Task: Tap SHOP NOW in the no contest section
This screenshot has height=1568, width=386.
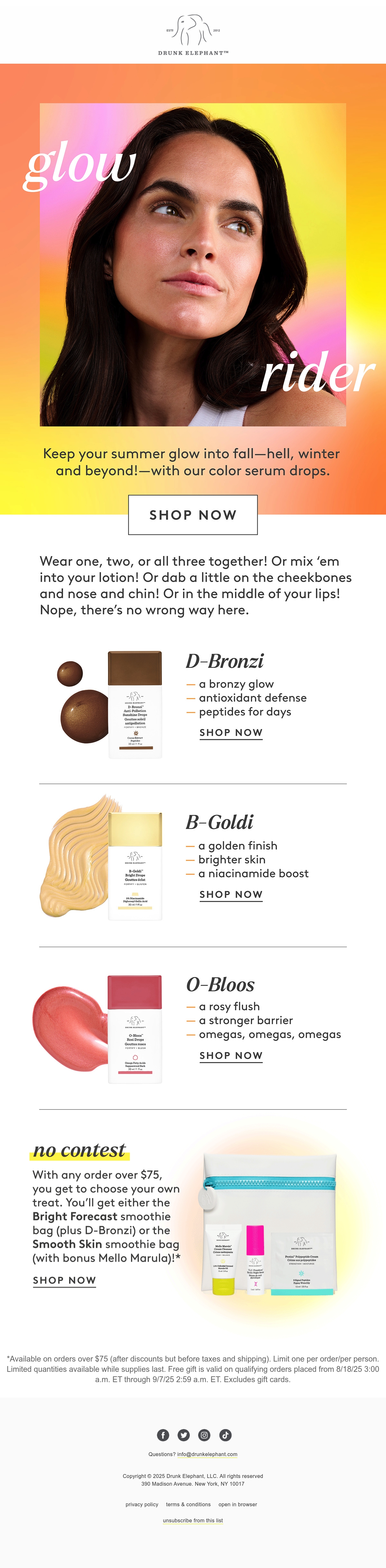Action: [x=65, y=1281]
